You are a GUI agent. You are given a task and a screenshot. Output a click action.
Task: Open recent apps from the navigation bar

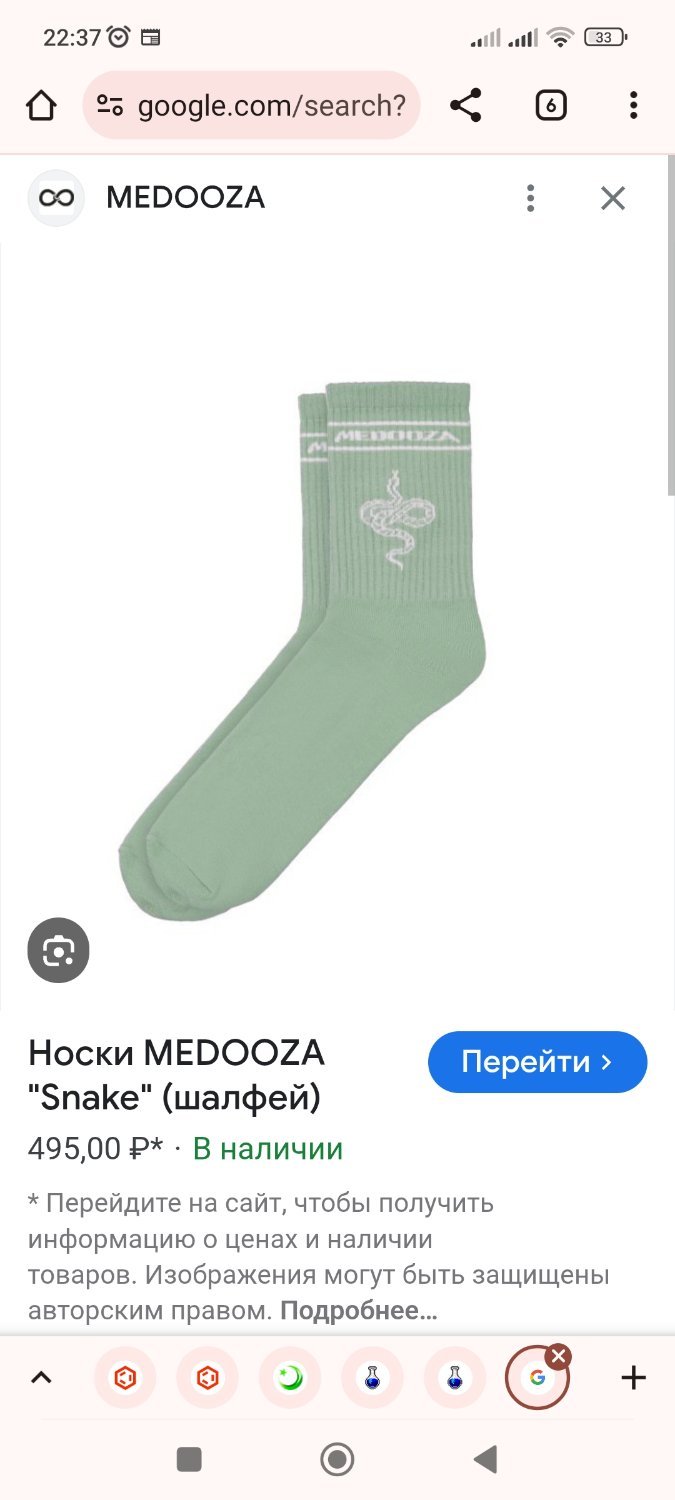(x=189, y=1460)
